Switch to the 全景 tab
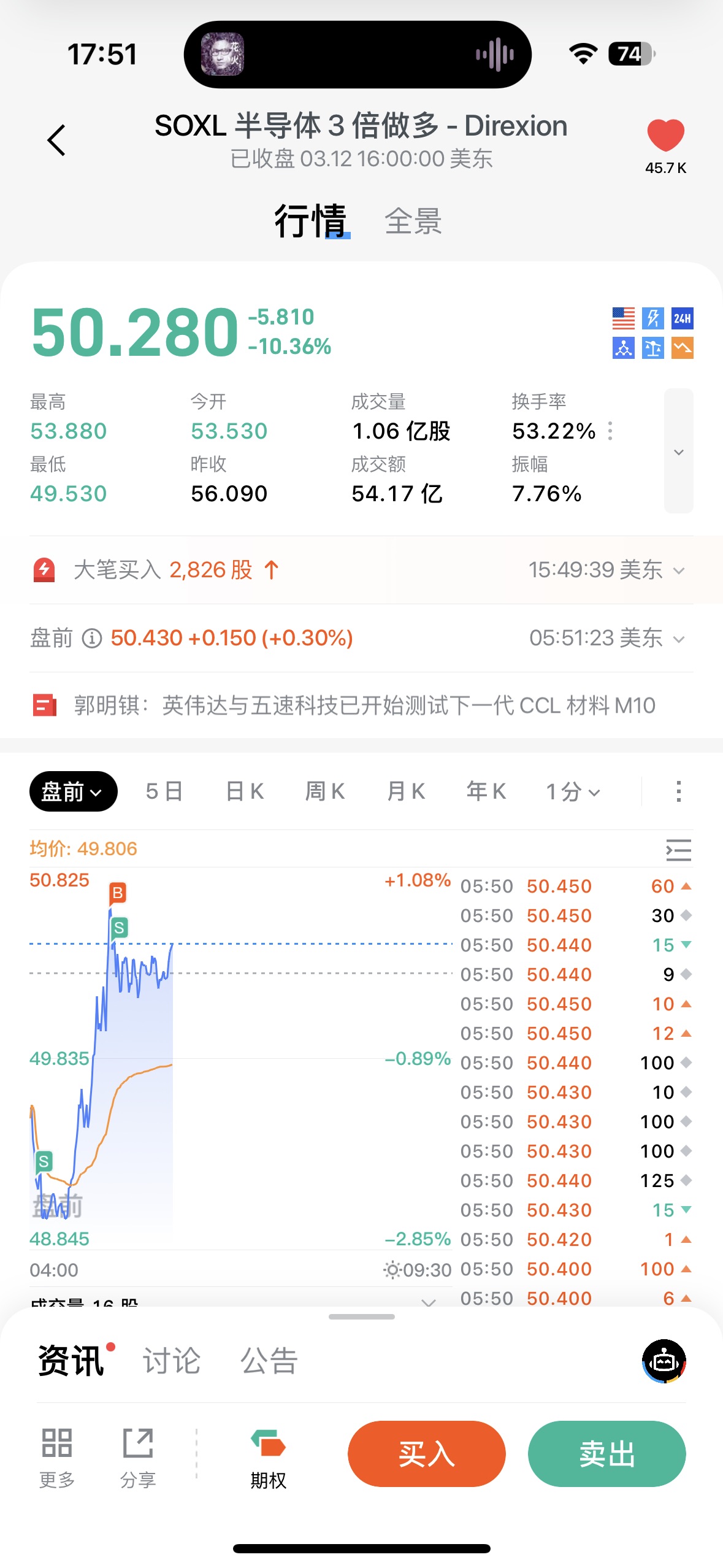Image resolution: width=723 pixels, height=1568 pixels. [x=413, y=221]
